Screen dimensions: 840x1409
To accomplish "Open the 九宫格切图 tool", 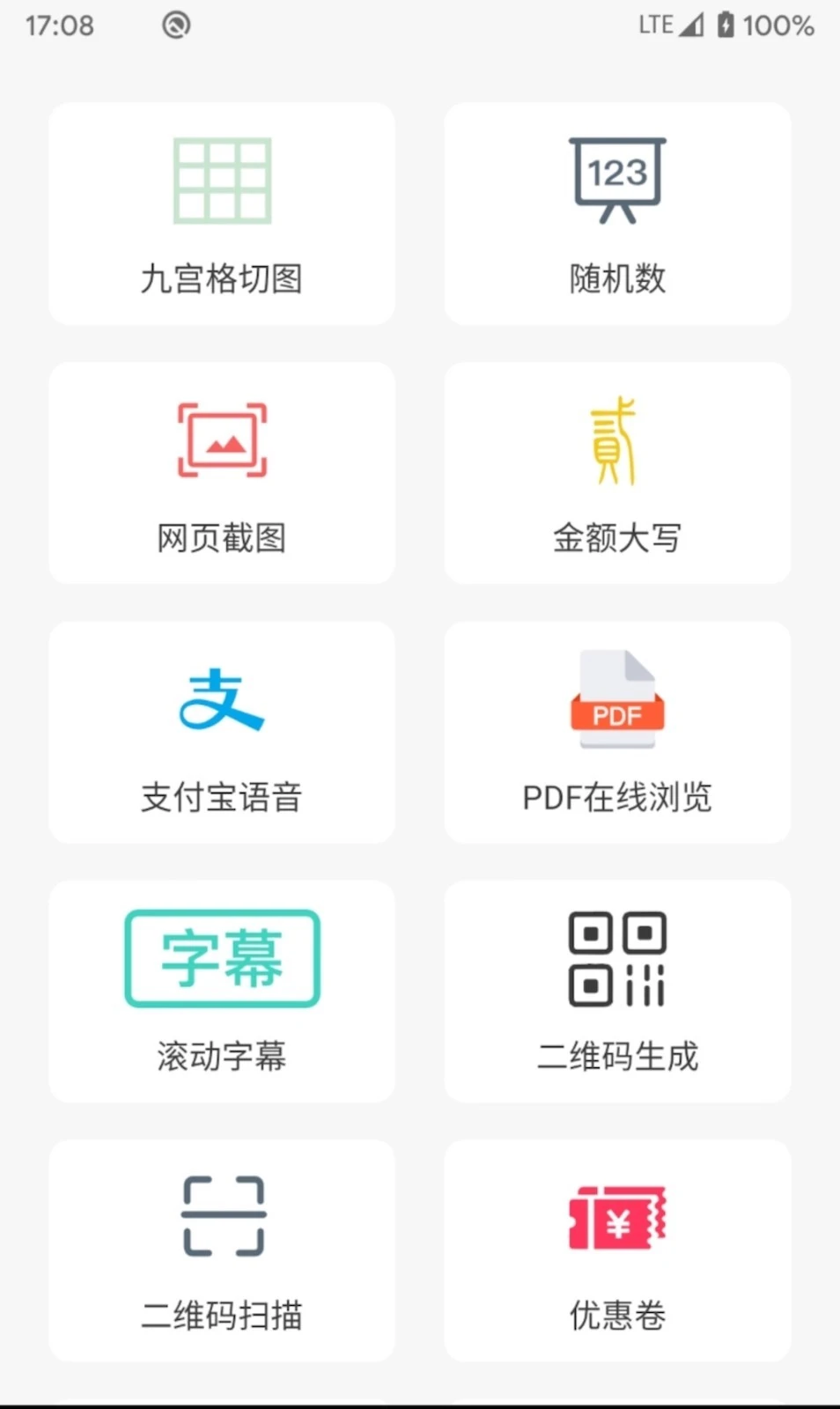I will tap(221, 214).
